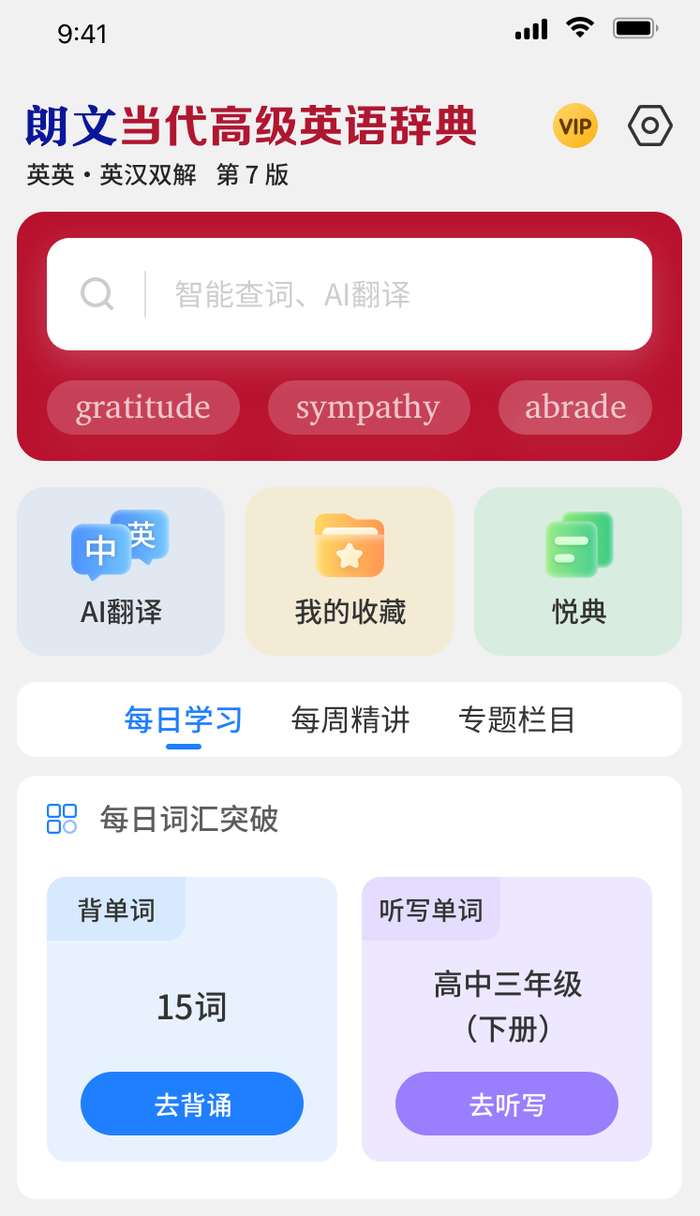Switch to the 每日学习 tab

[184, 720]
